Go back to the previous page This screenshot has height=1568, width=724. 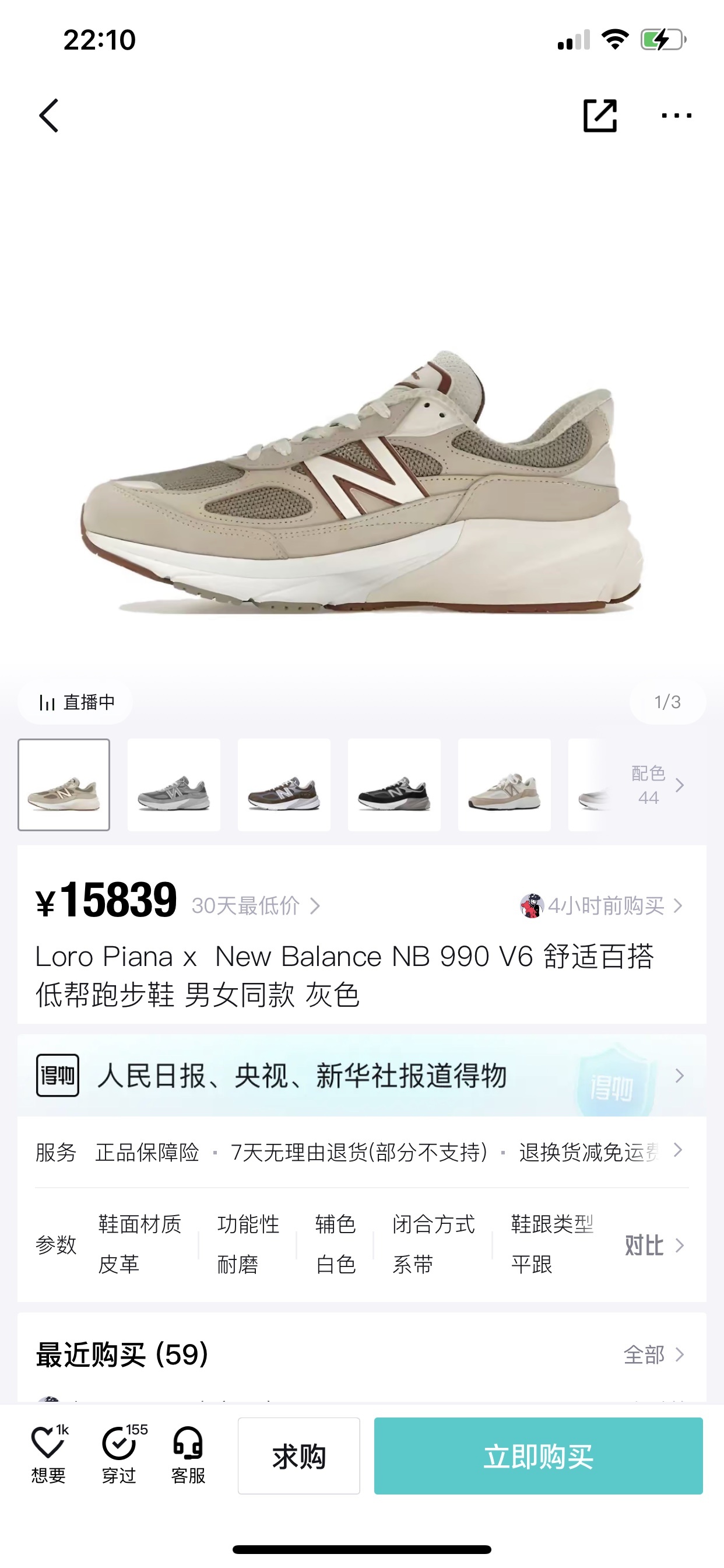[x=48, y=116]
